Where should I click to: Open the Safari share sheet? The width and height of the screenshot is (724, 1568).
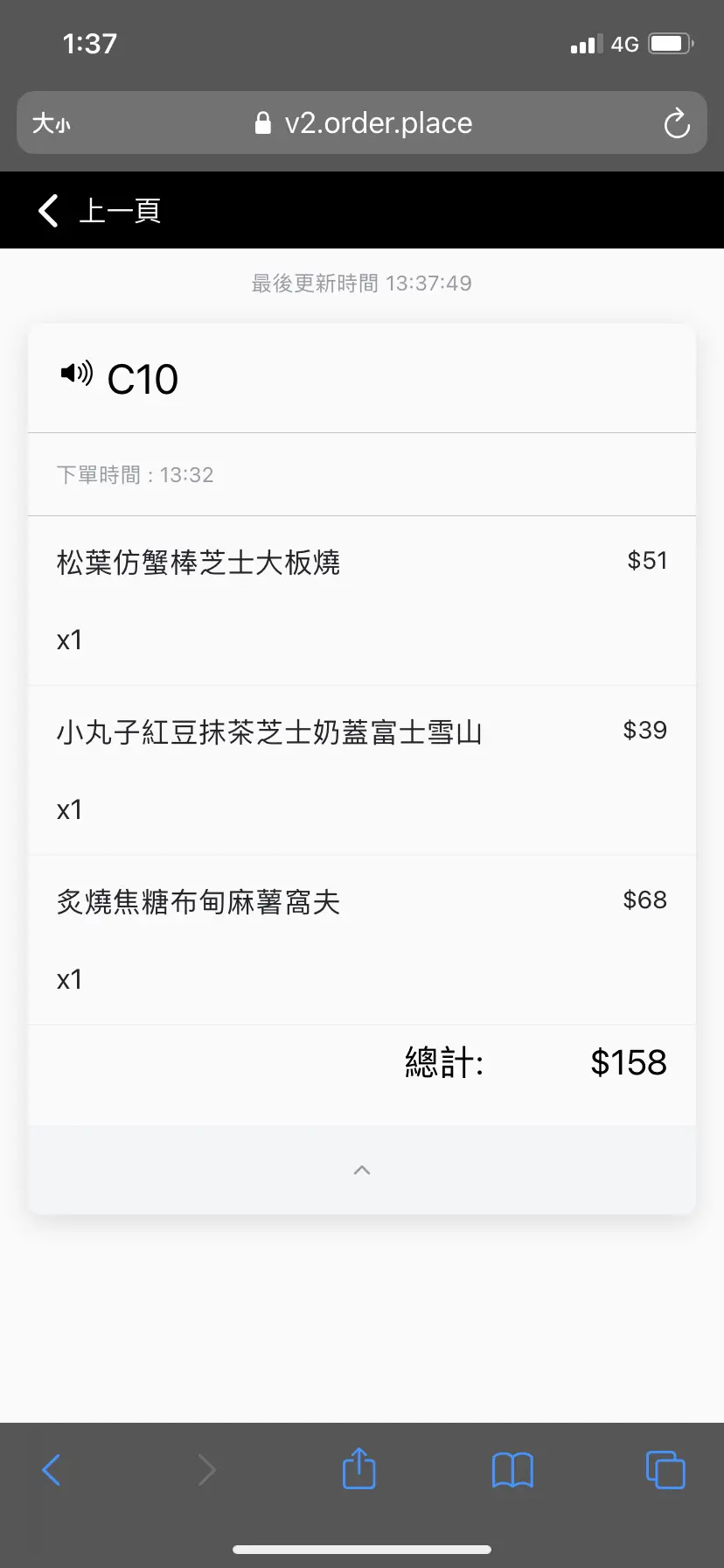coord(359,1468)
